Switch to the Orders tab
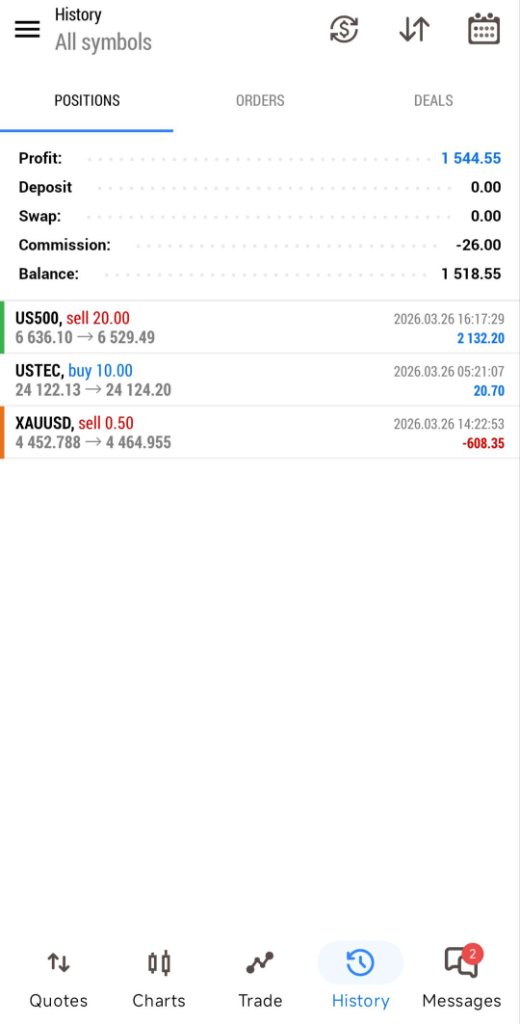Image resolution: width=520 pixels, height=1024 pixels. point(260,101)
